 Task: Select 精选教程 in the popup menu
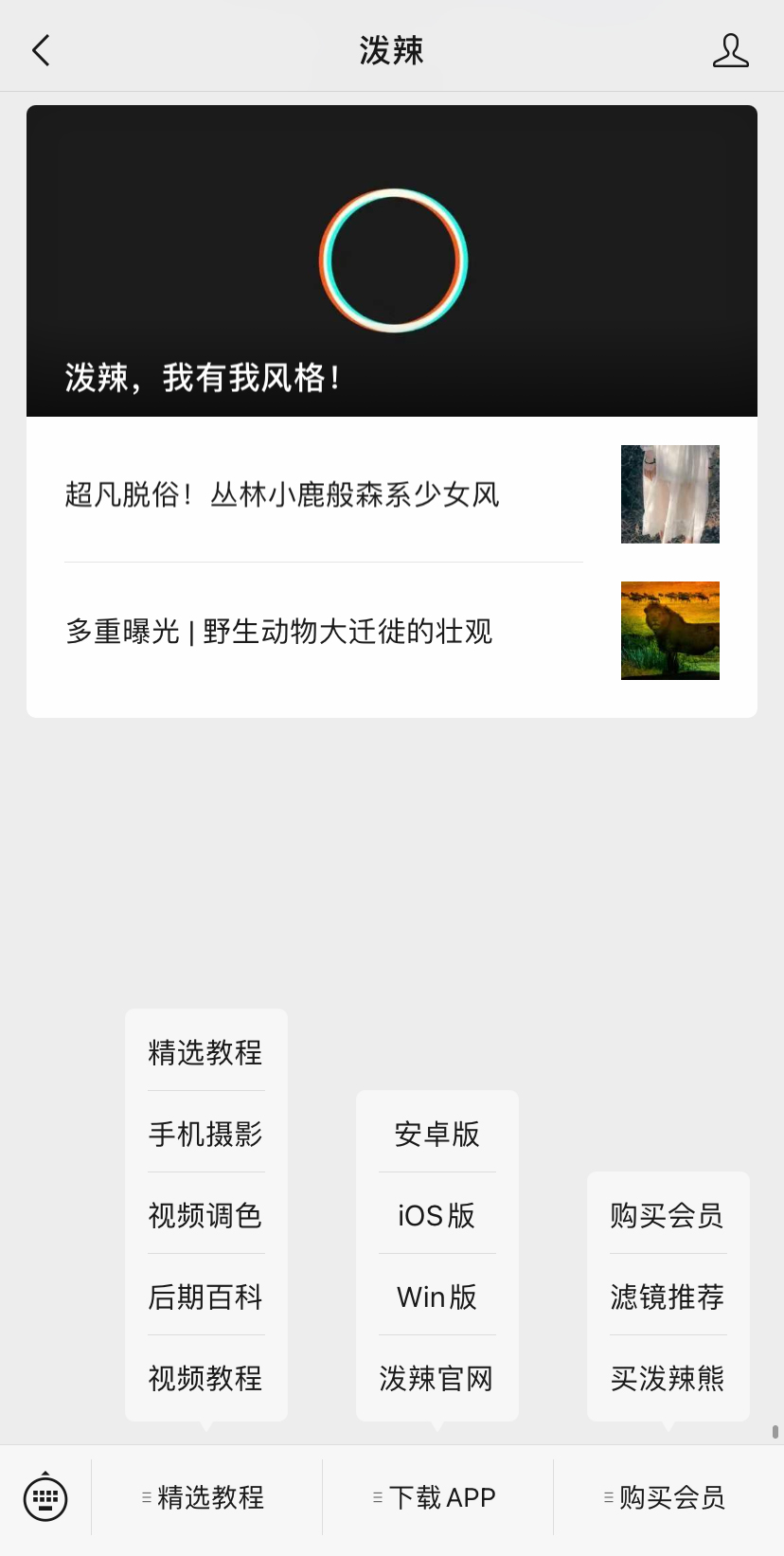(205, 1052)
